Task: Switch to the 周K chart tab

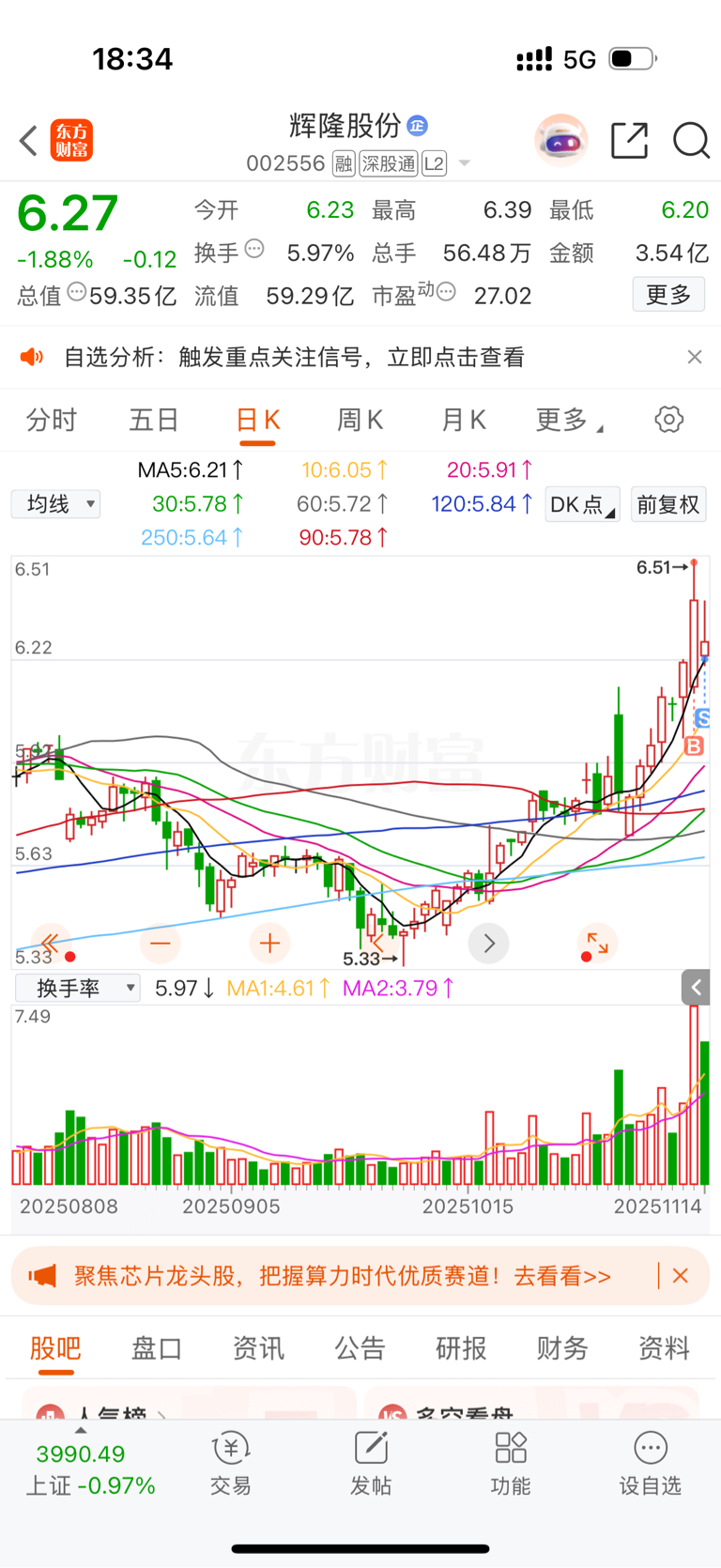Action: pos(360,420)
